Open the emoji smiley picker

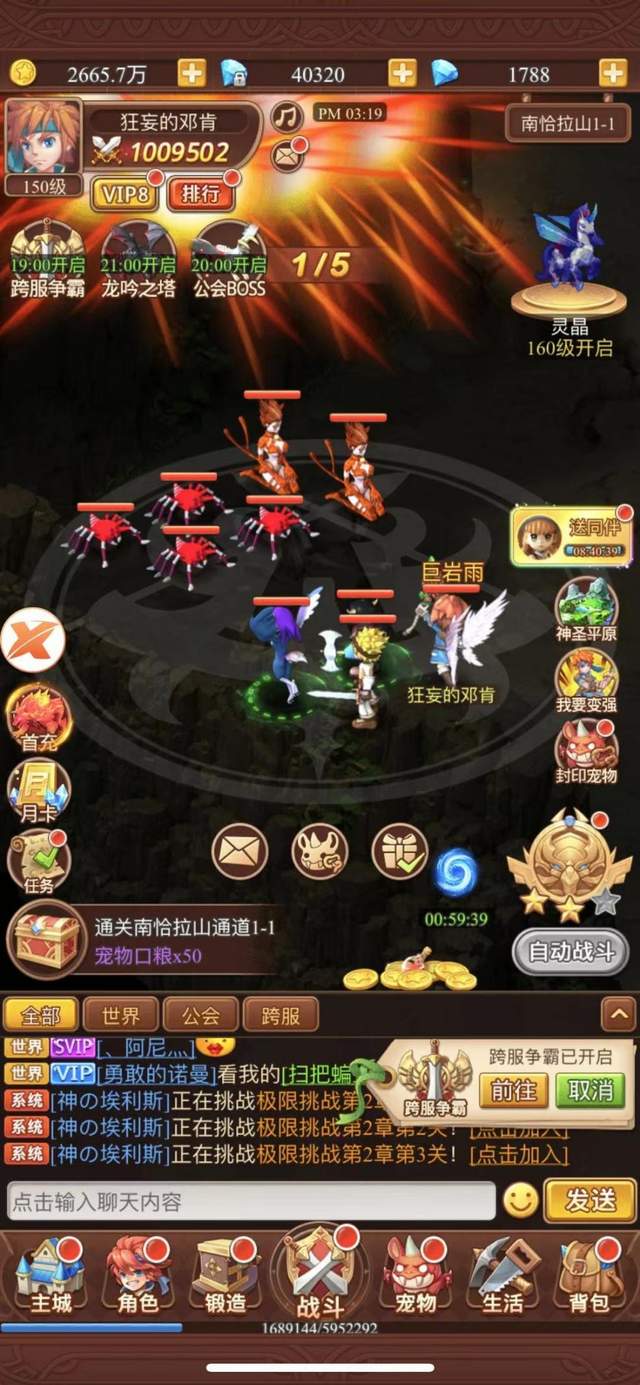click(x=520, y=1200)
